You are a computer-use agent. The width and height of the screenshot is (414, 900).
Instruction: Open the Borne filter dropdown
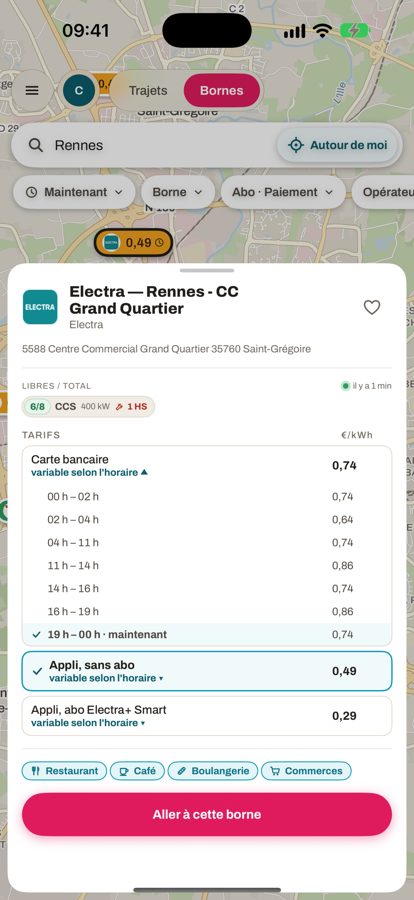click(x=177, y=192)
